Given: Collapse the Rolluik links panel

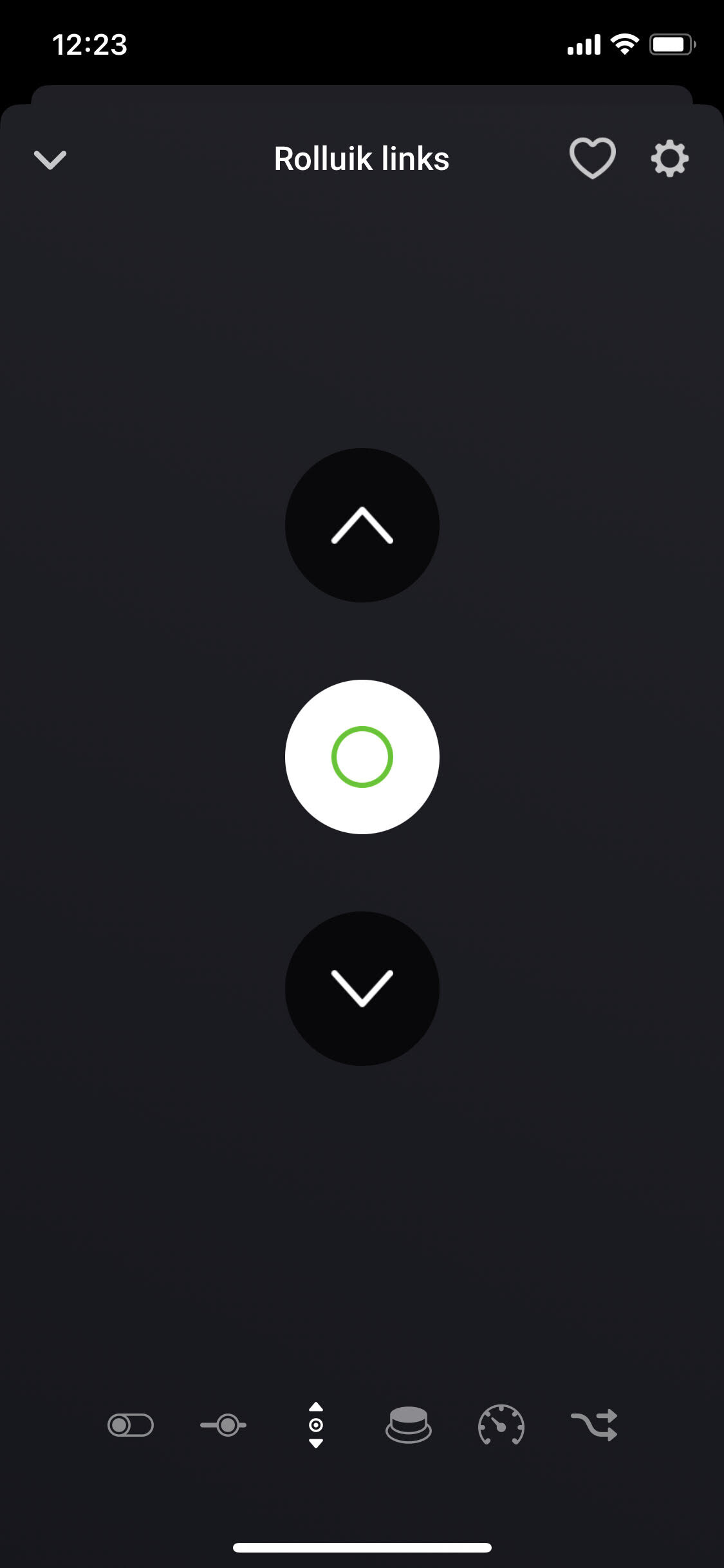Looking at the screenshot, I should (x=50, y=159).
